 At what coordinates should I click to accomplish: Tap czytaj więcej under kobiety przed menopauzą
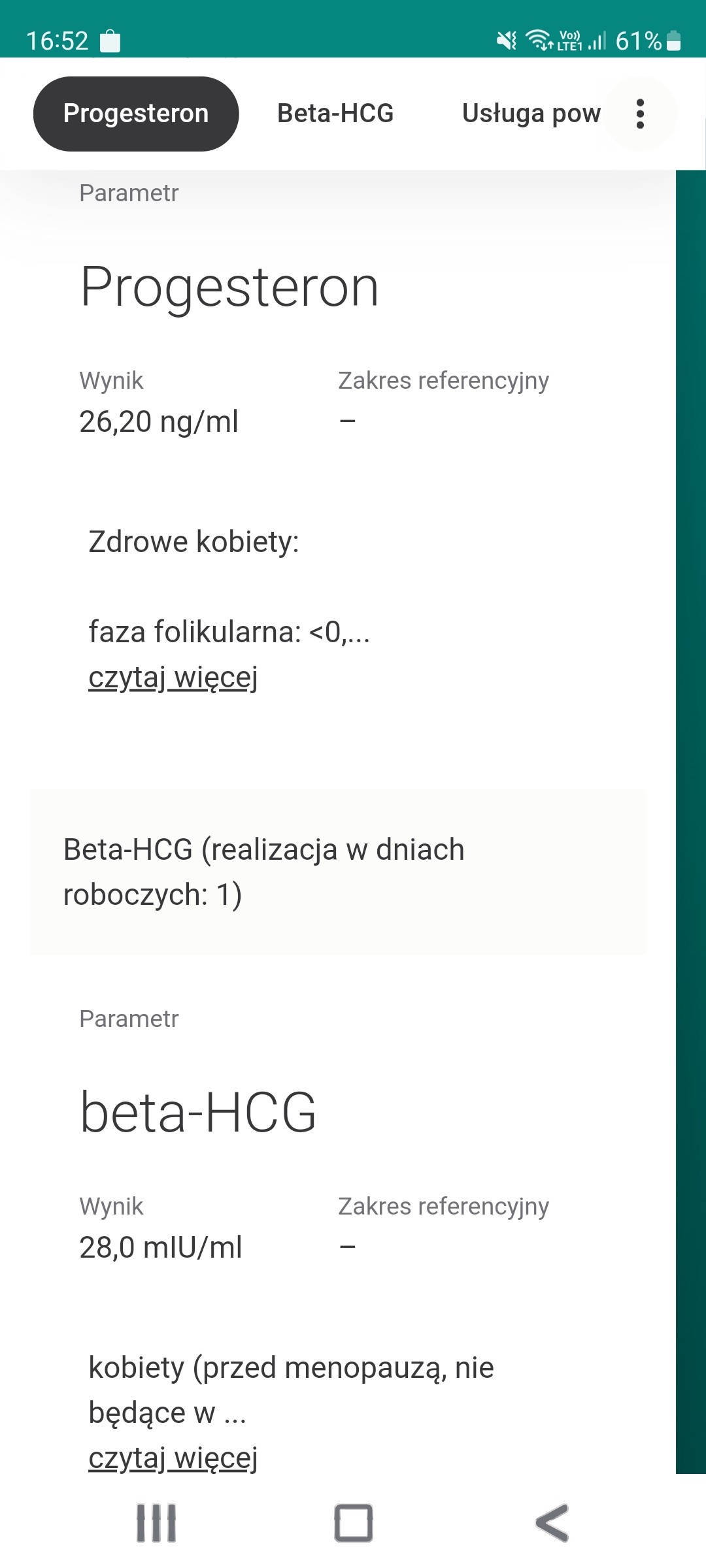pyautogui.click(x=173, y=1458)
